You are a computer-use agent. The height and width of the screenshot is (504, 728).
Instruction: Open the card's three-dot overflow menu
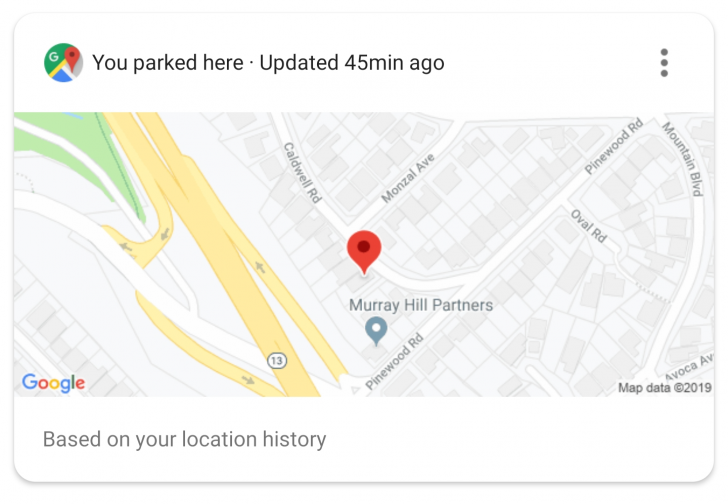point(664,62)
